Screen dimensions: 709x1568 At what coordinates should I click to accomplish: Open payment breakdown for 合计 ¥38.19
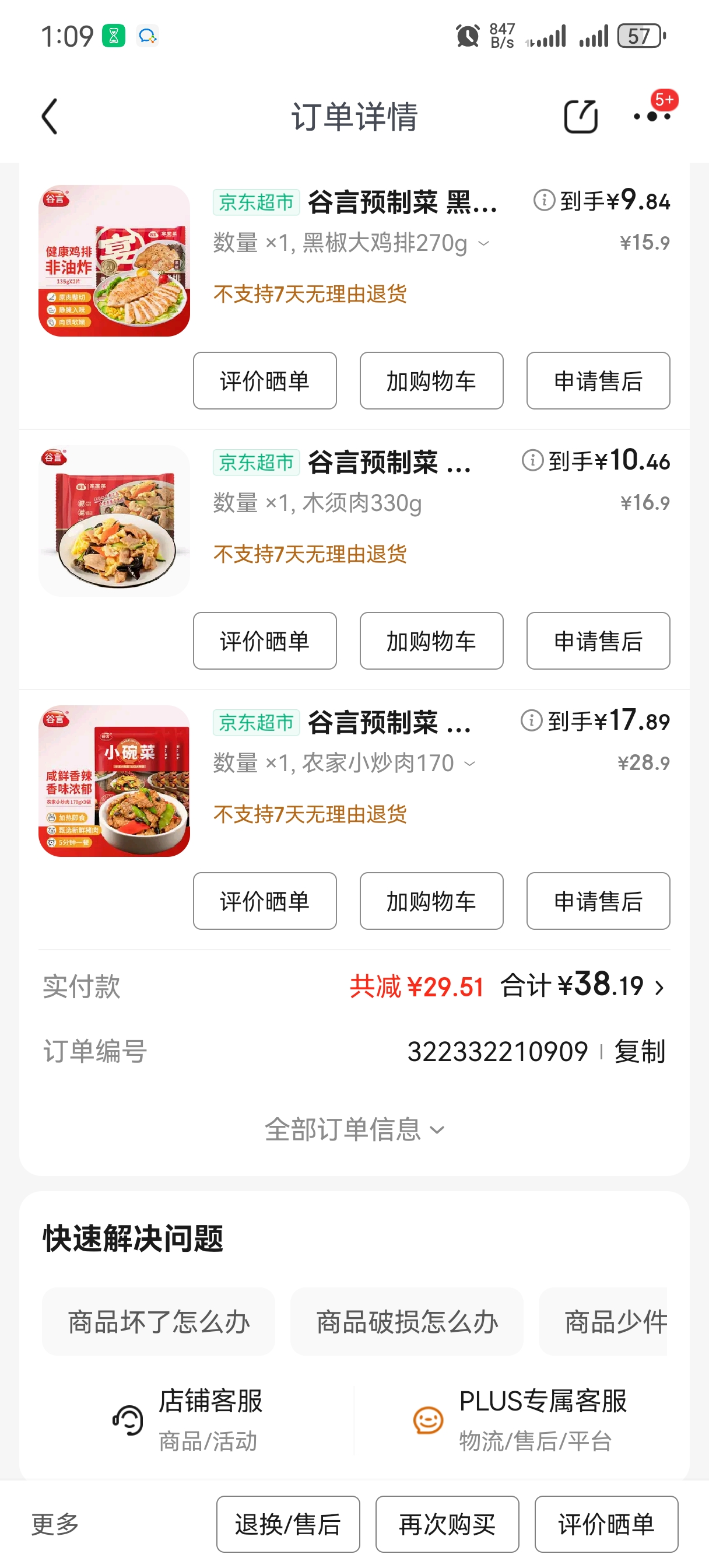[659, 988]
